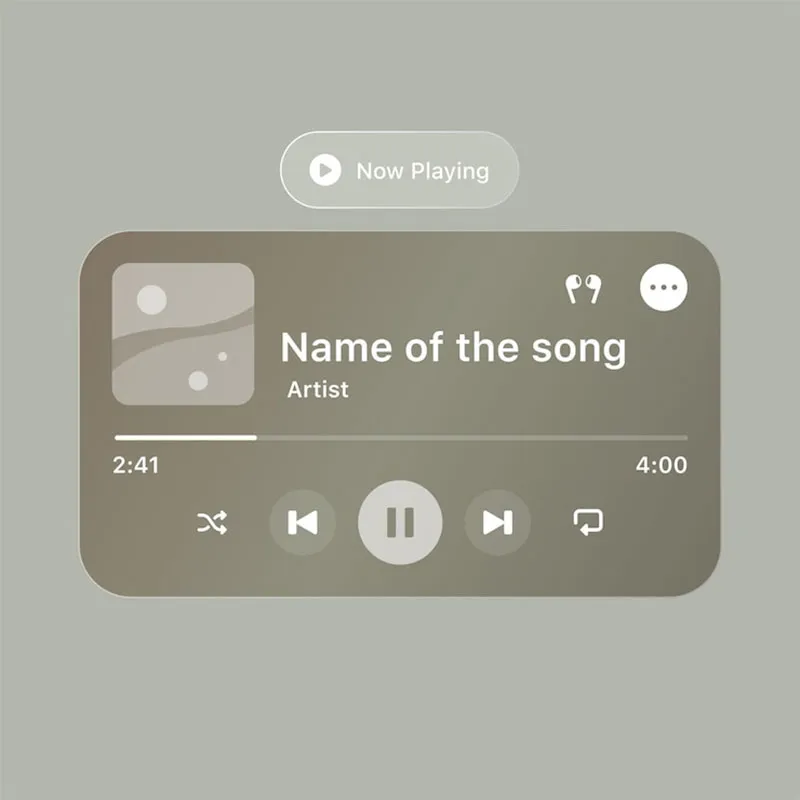Go back to the previous track
800x800 pixels.
tap(302, 522)
